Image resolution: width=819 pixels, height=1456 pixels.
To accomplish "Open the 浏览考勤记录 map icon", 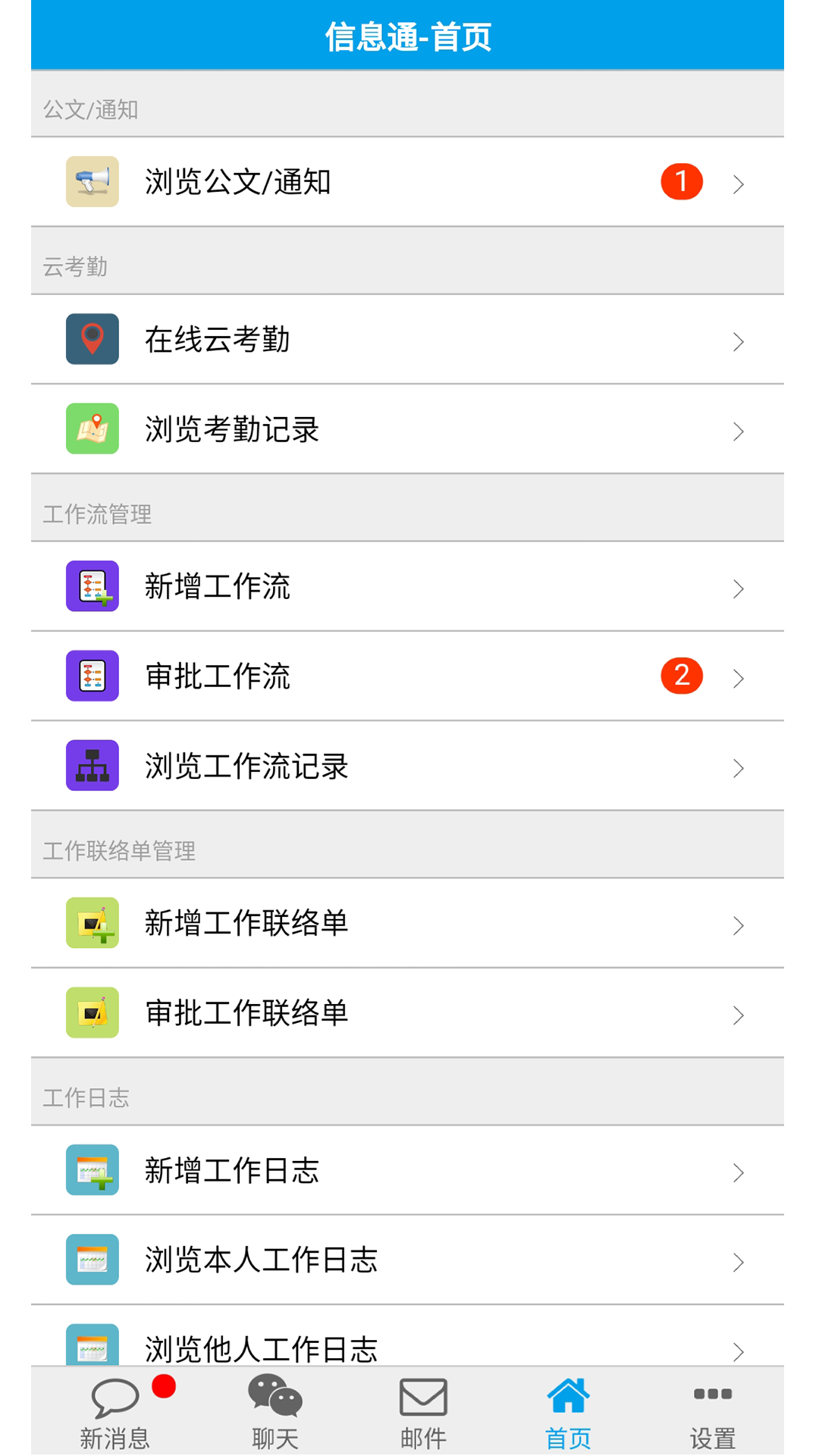I will coord(92,429).
